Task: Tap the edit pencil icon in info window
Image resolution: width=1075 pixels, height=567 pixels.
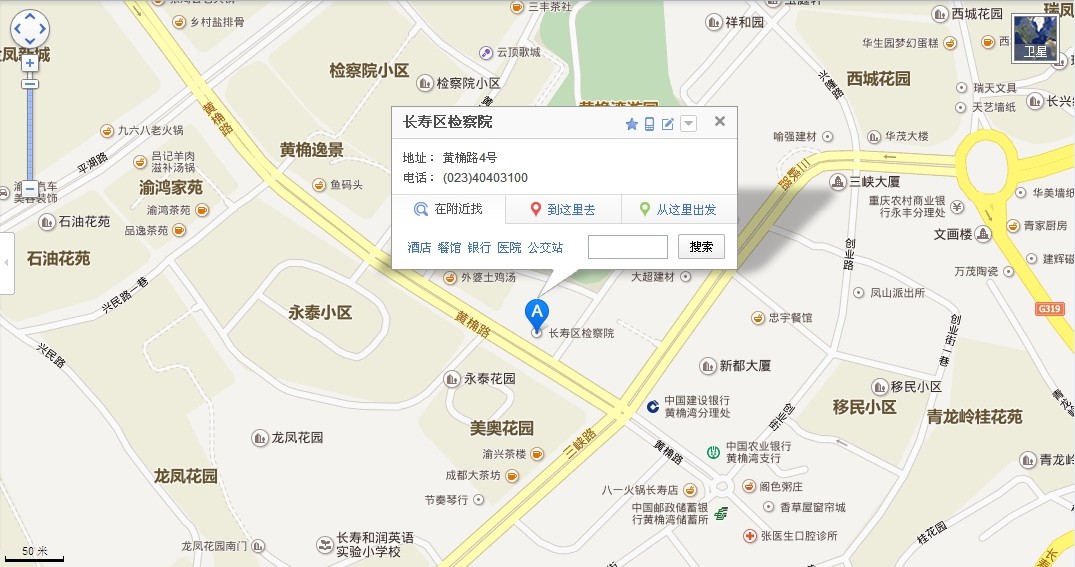Action: 668,124
